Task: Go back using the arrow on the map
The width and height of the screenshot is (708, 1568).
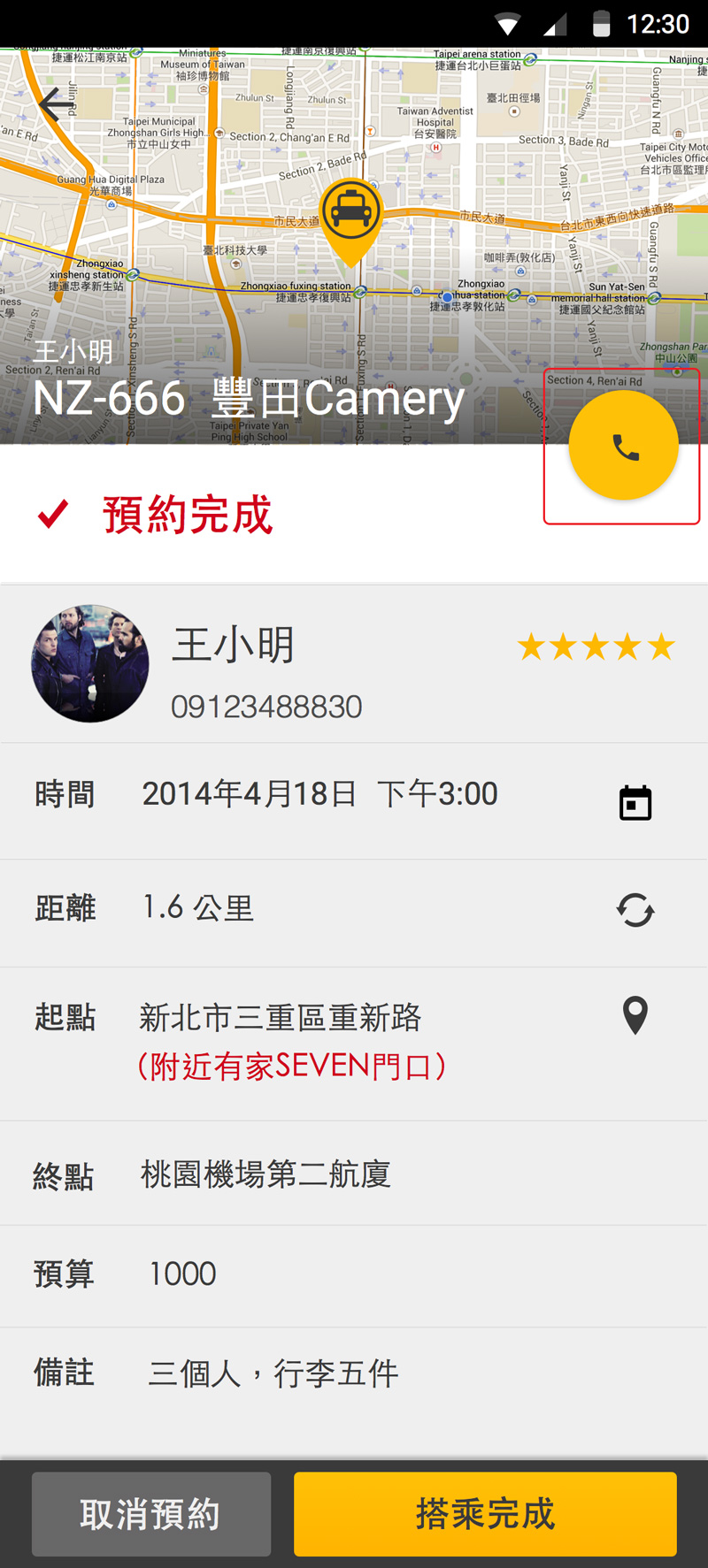Action: pyautogui.click(x=55, y=104)
